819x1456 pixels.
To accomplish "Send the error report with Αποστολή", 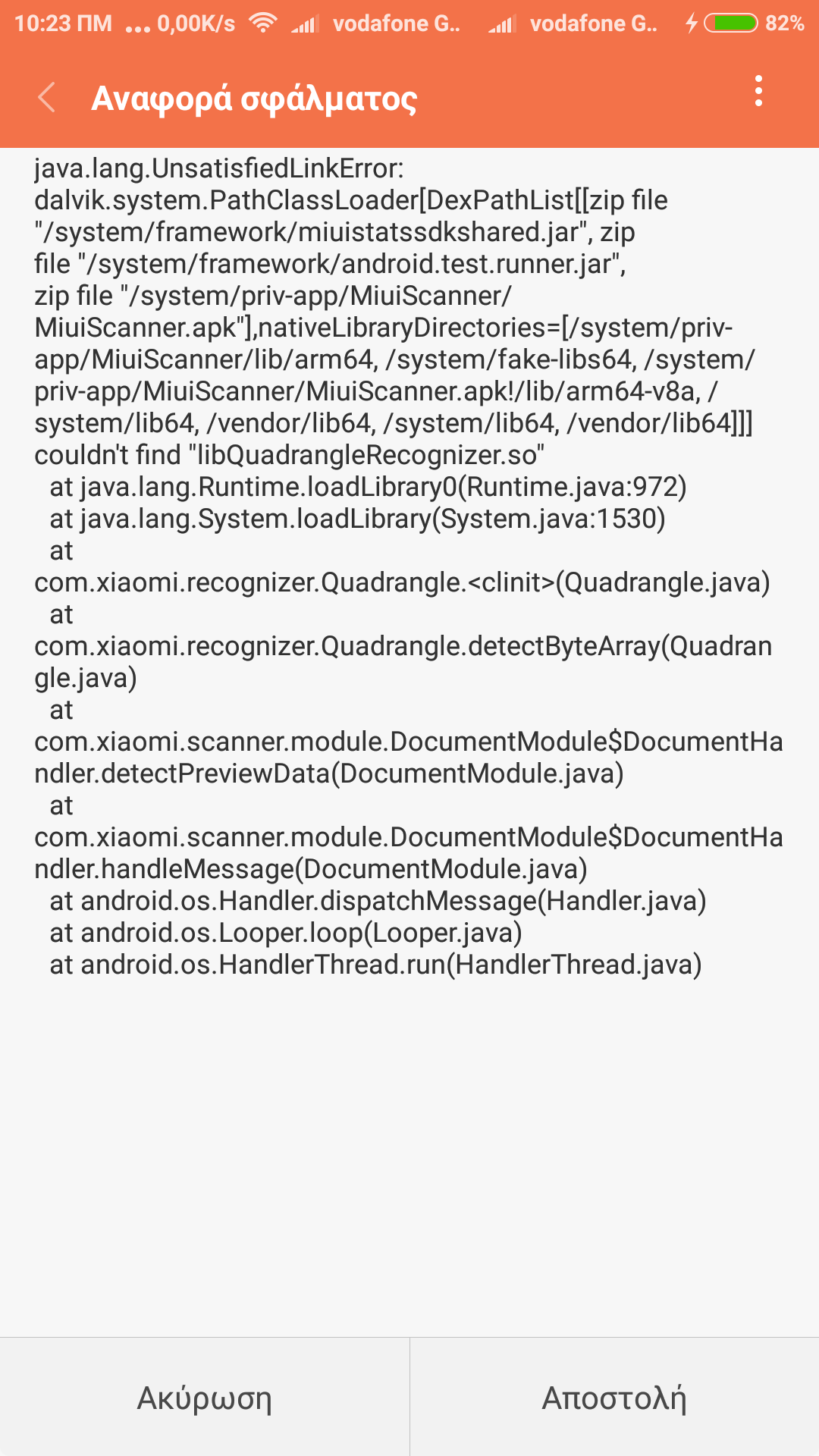I will (x=614, y=1397).
